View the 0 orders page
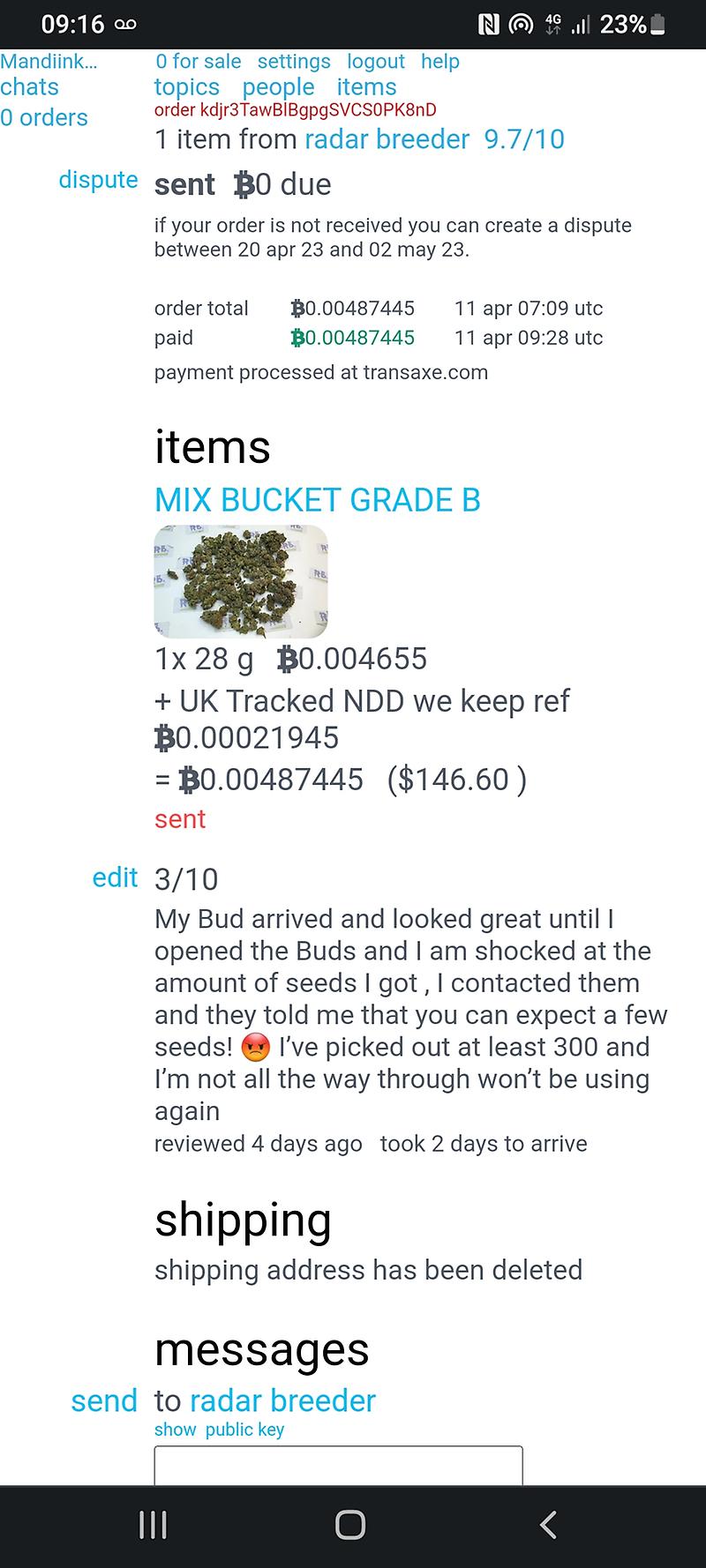 (44, 118)
